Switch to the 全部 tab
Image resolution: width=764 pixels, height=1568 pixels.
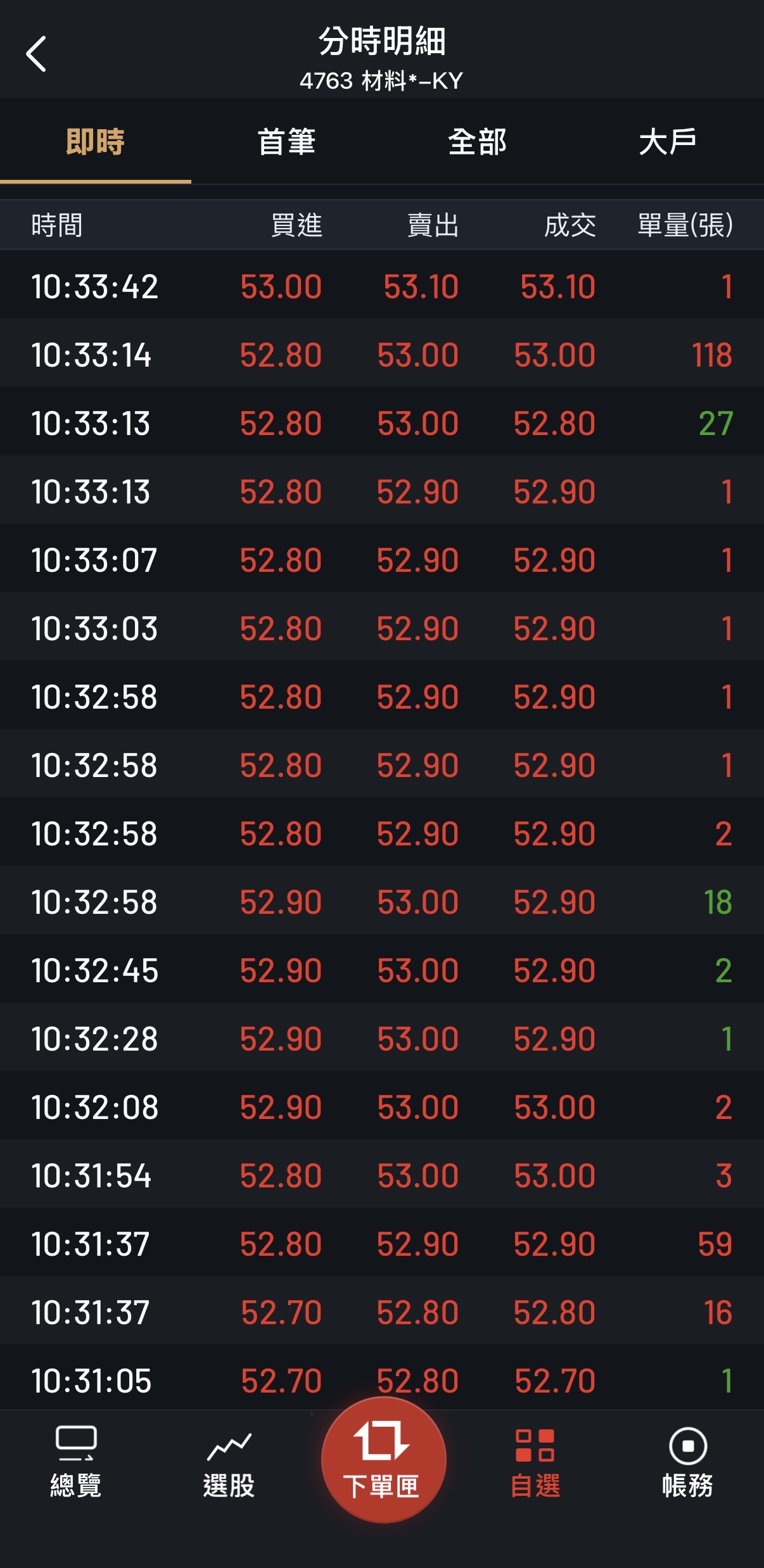[477, 142]
